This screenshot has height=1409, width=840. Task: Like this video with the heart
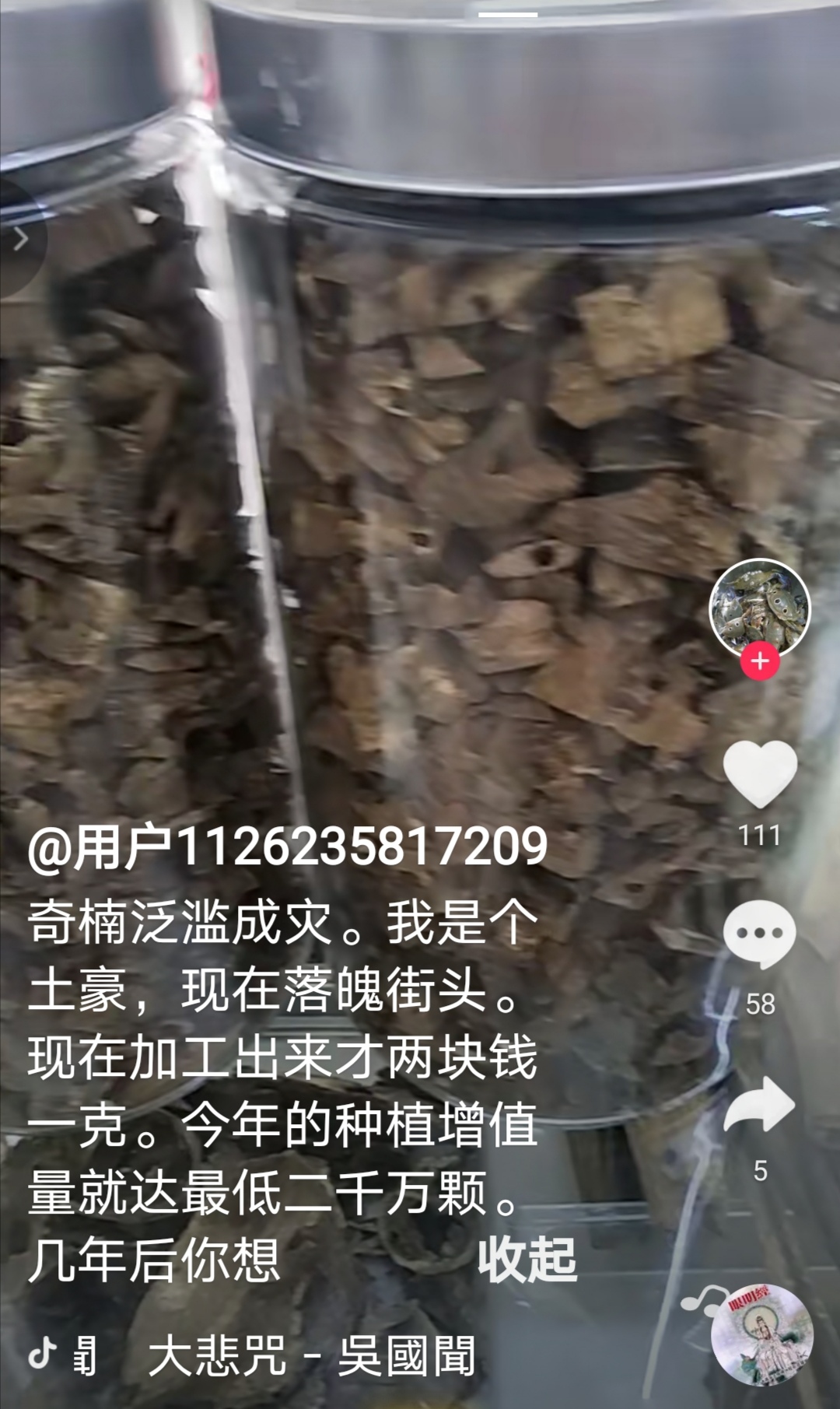click(760, 773)
